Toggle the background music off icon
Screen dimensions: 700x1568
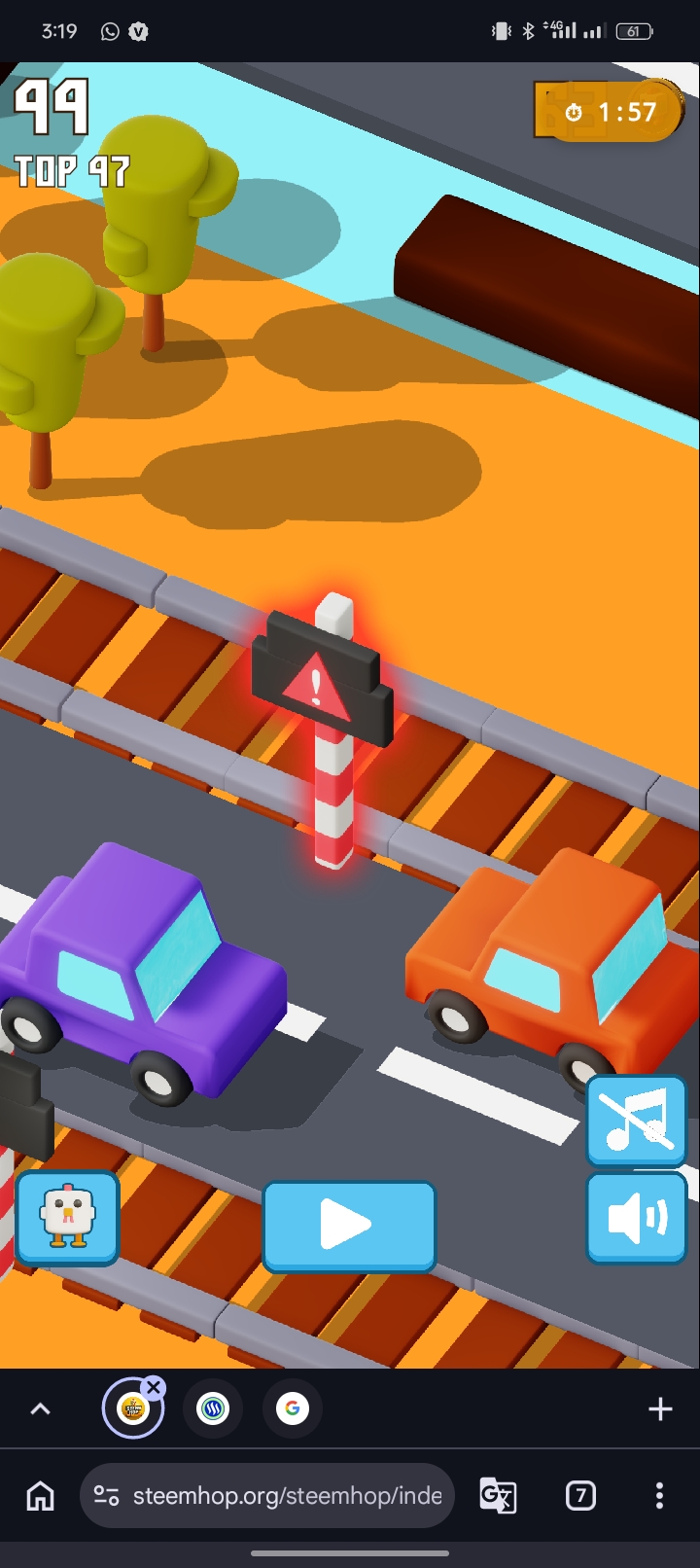(x=636, y=1121)
